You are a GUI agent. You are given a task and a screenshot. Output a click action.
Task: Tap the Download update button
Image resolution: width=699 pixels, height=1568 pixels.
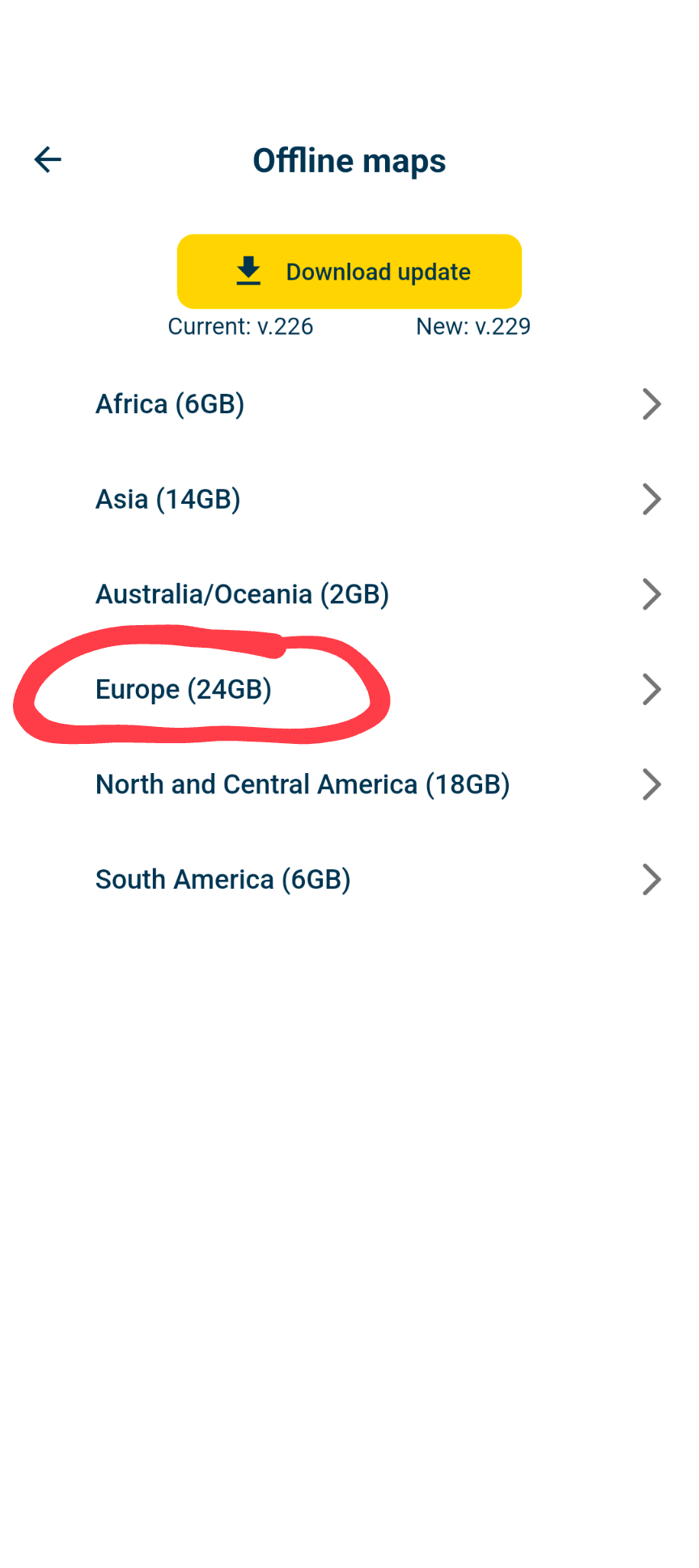[349, 272]
